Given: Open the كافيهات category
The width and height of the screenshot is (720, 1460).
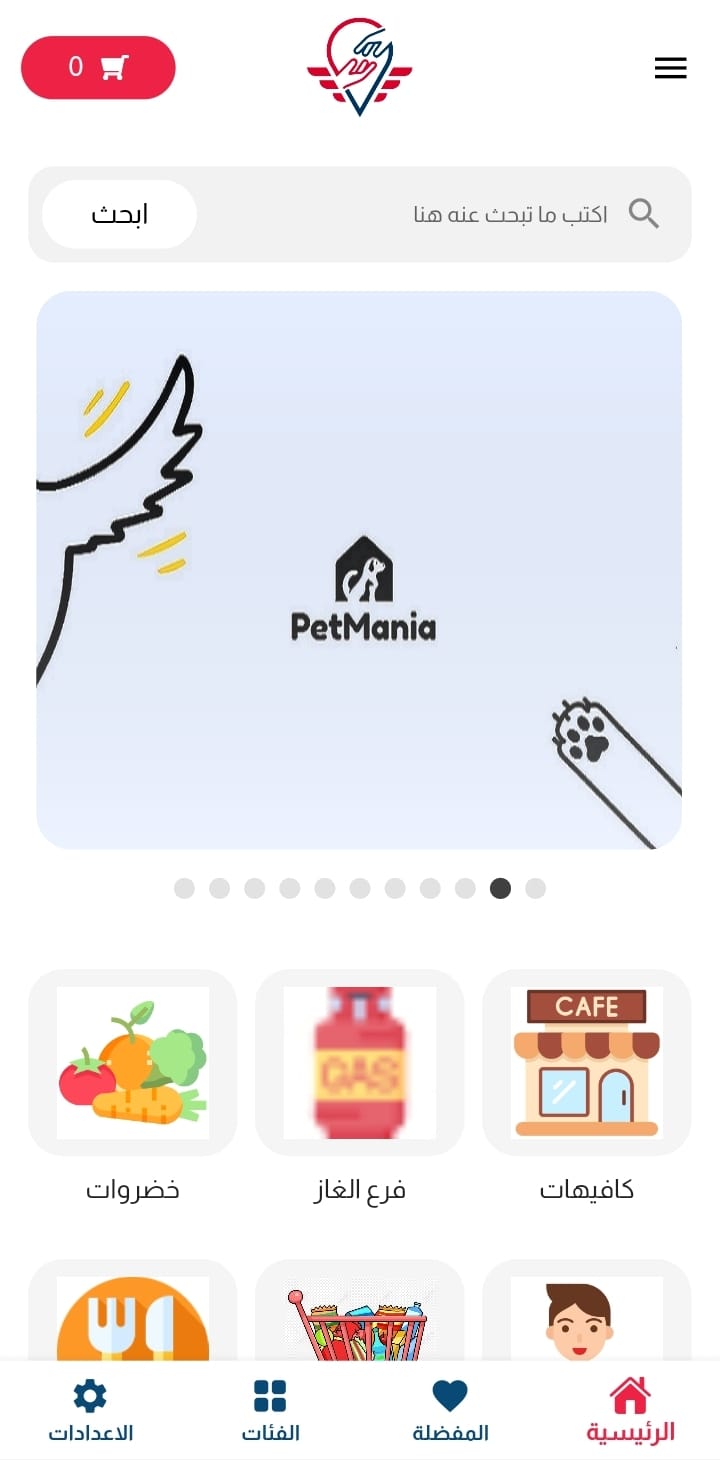Looking at the screenshot, I should point(587,1062).
